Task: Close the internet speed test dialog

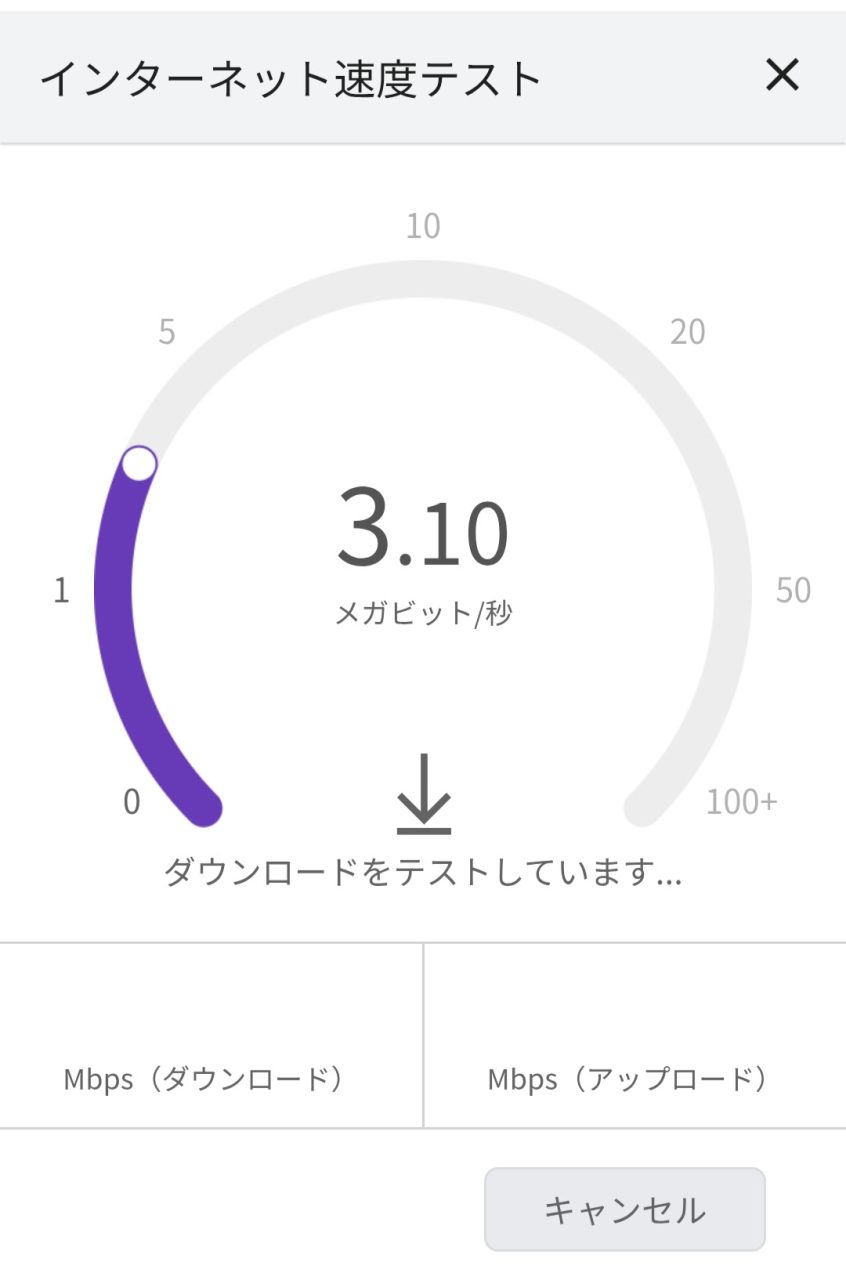Action: click(x=781, y=75)
